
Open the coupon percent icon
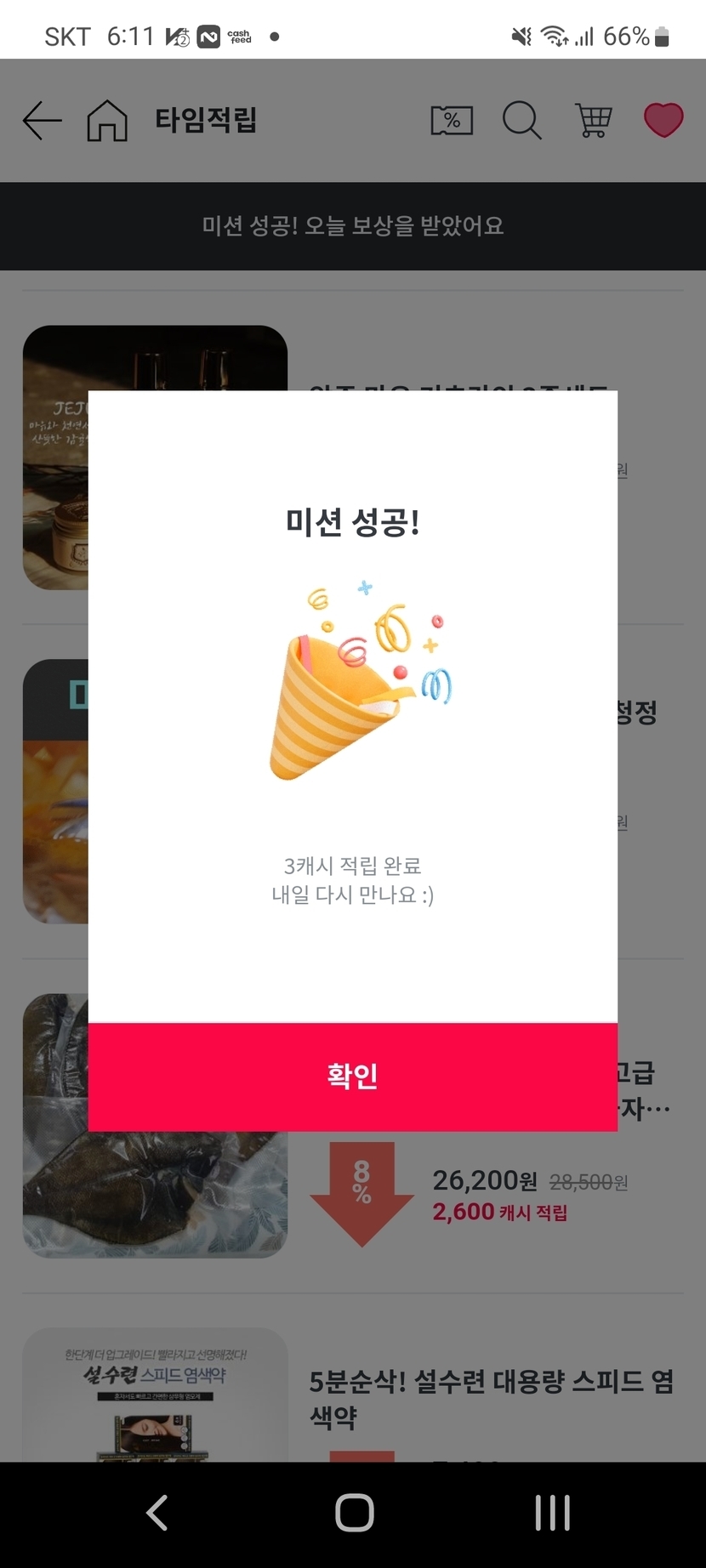point(452,121)
